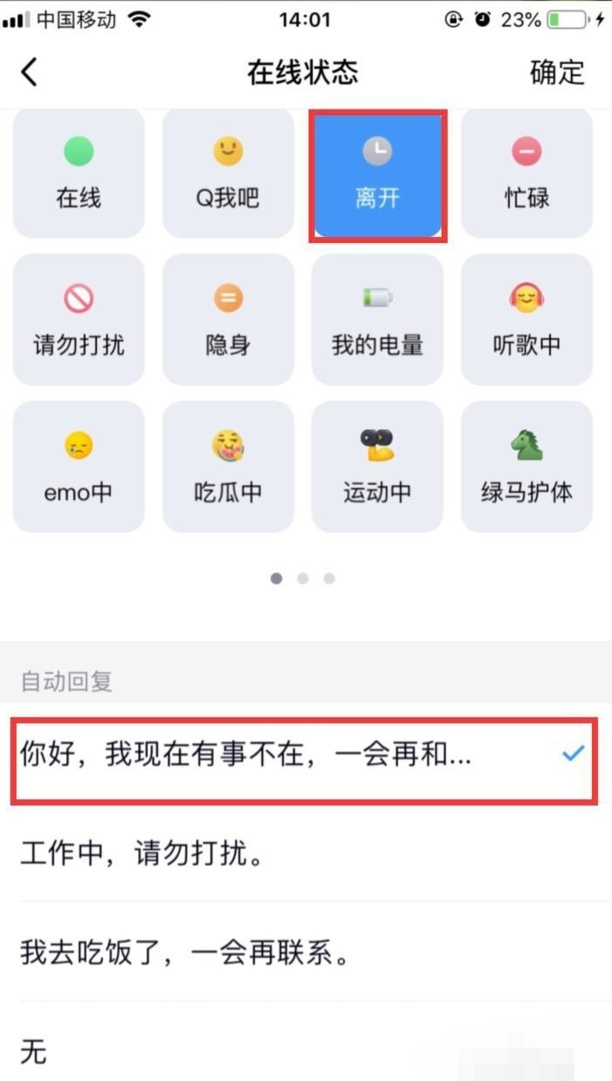Pick the 请勿打扰 status
Viewport: 612px width, 1081px height.
[x=78, y=320]
